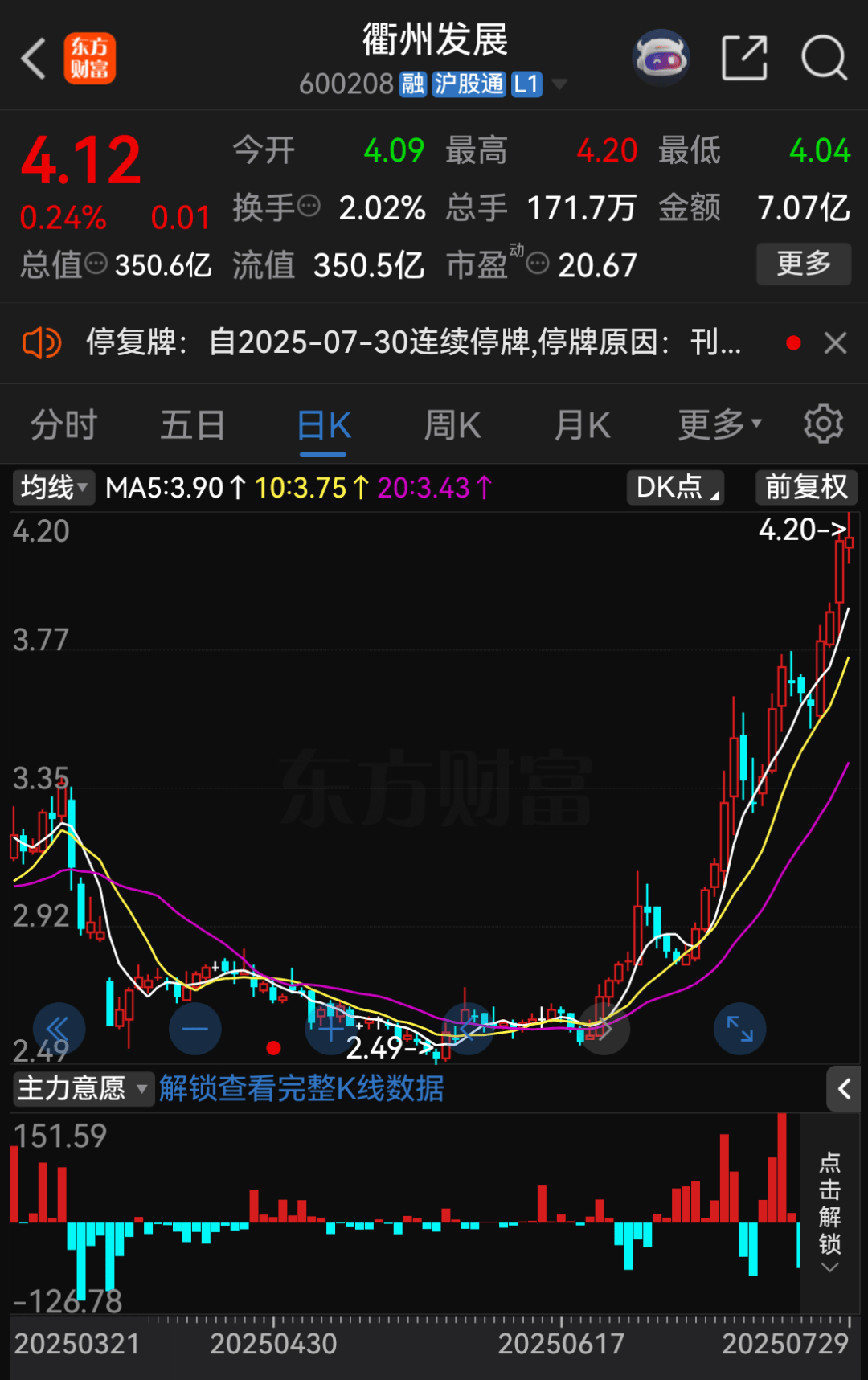Dismiss the suspension notice banner
Viewport: 868px width, 1380px height.
(835, 343)
